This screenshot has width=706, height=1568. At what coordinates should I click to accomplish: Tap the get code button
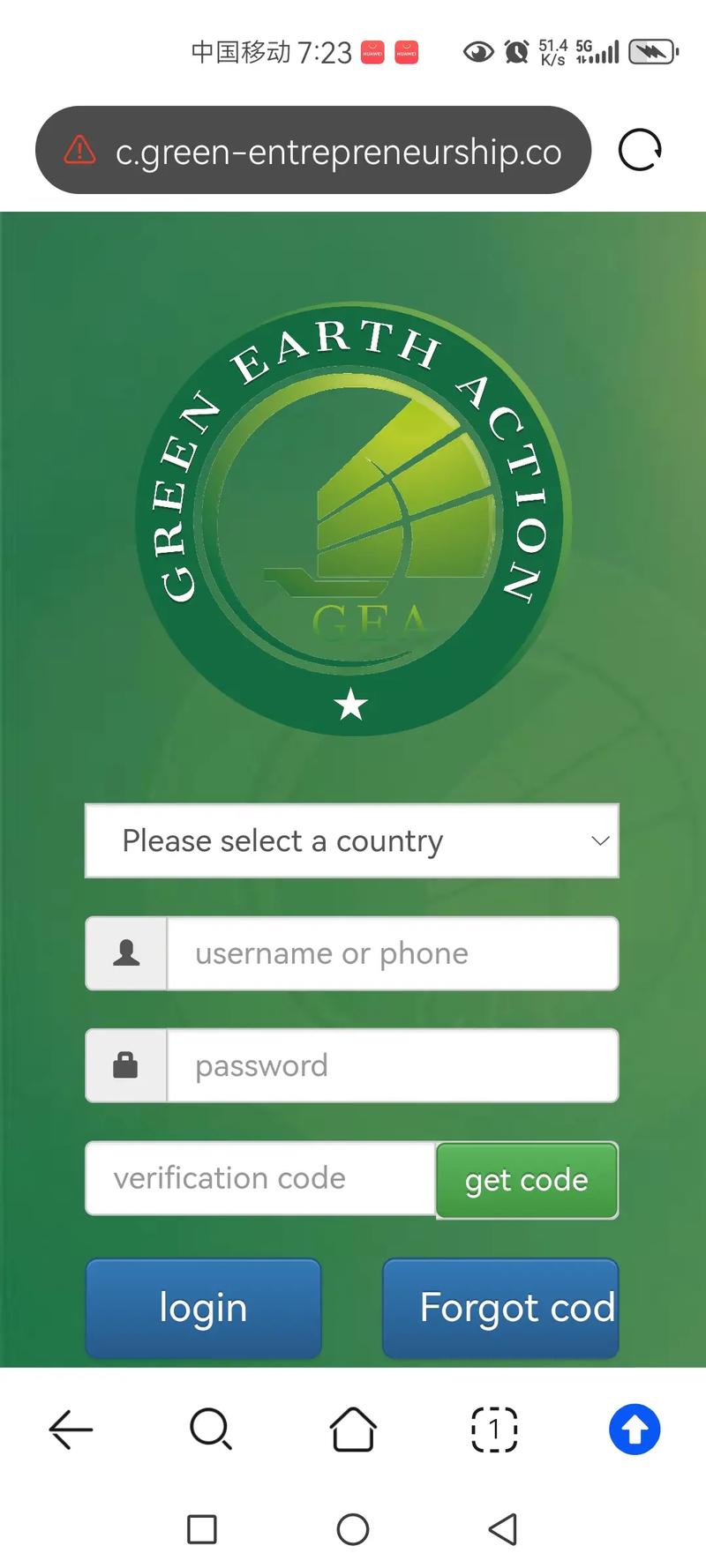[526, 1180]
